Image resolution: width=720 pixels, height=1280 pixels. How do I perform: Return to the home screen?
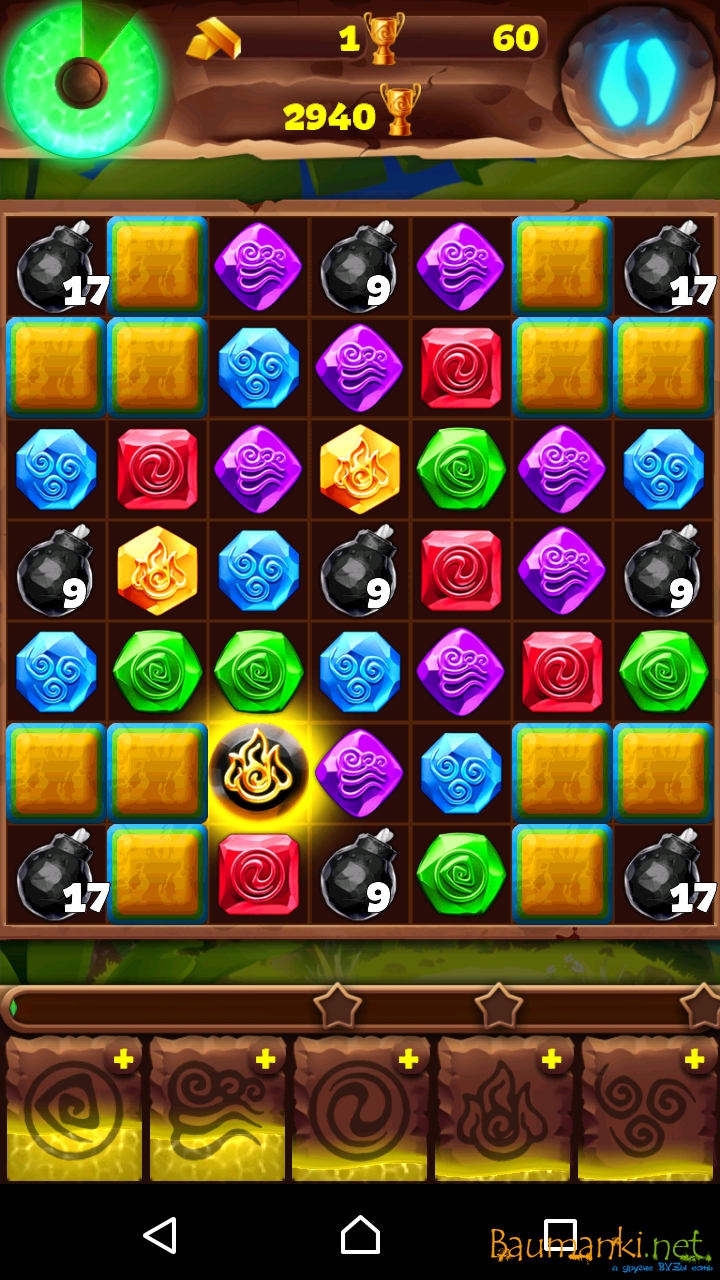(x=360, y=1235)
